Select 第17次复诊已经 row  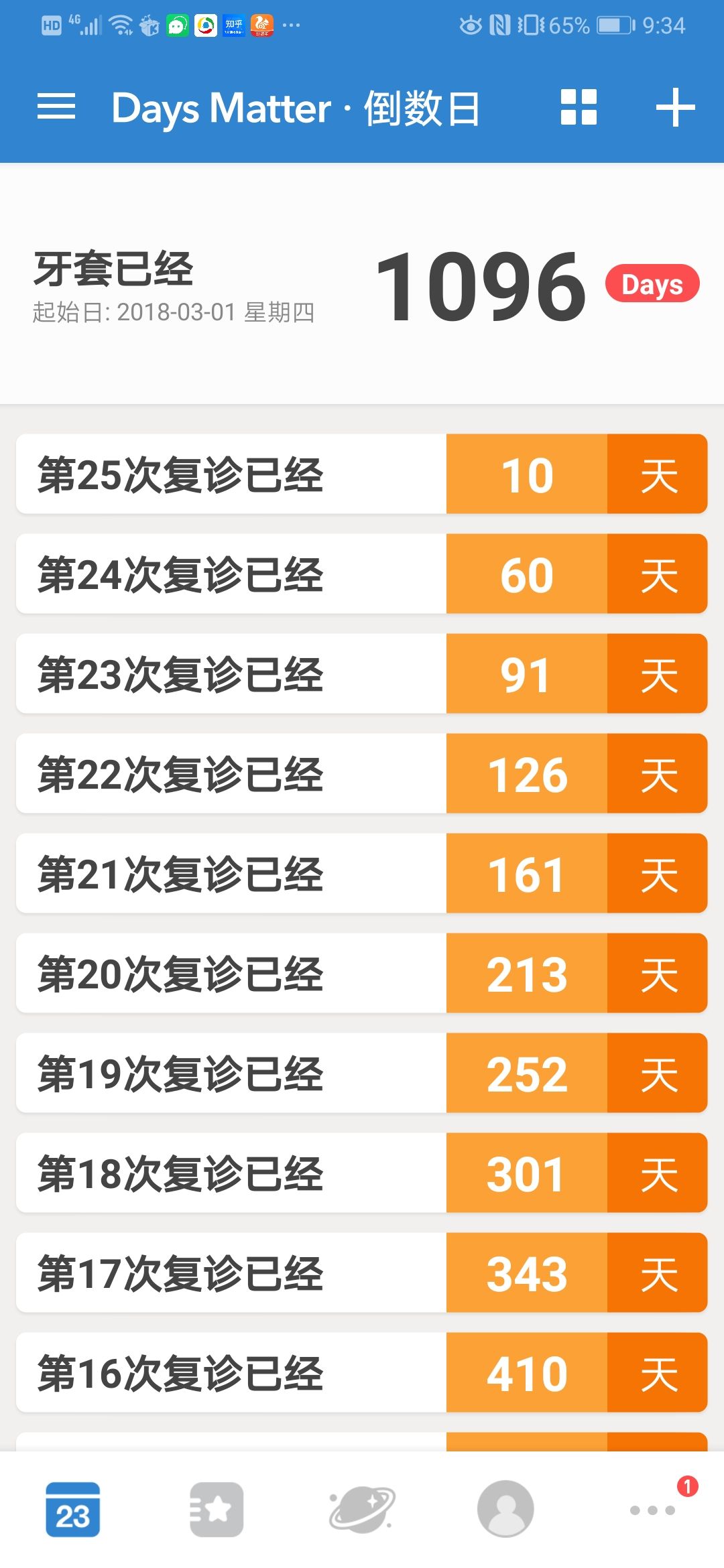pyautogui.click(x=362, y=1272)
